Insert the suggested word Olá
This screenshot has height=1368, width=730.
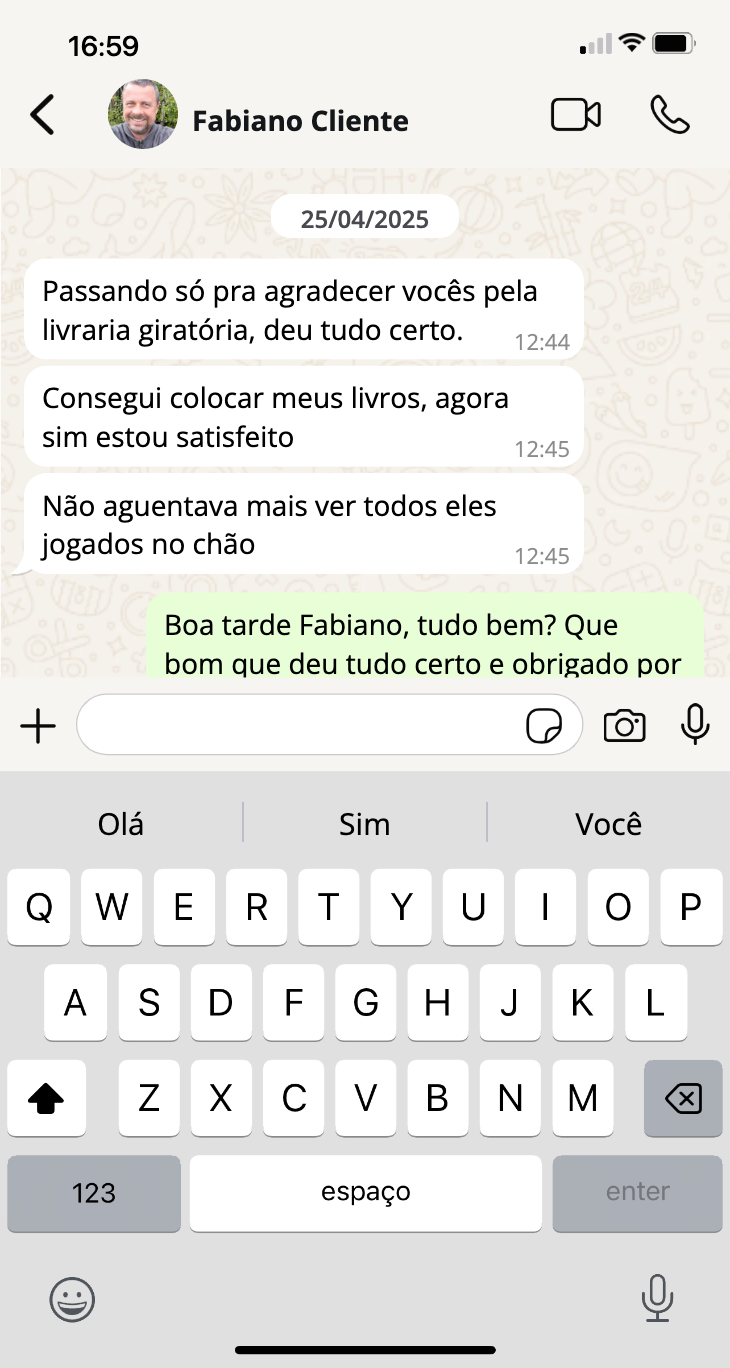pos(121,824)
